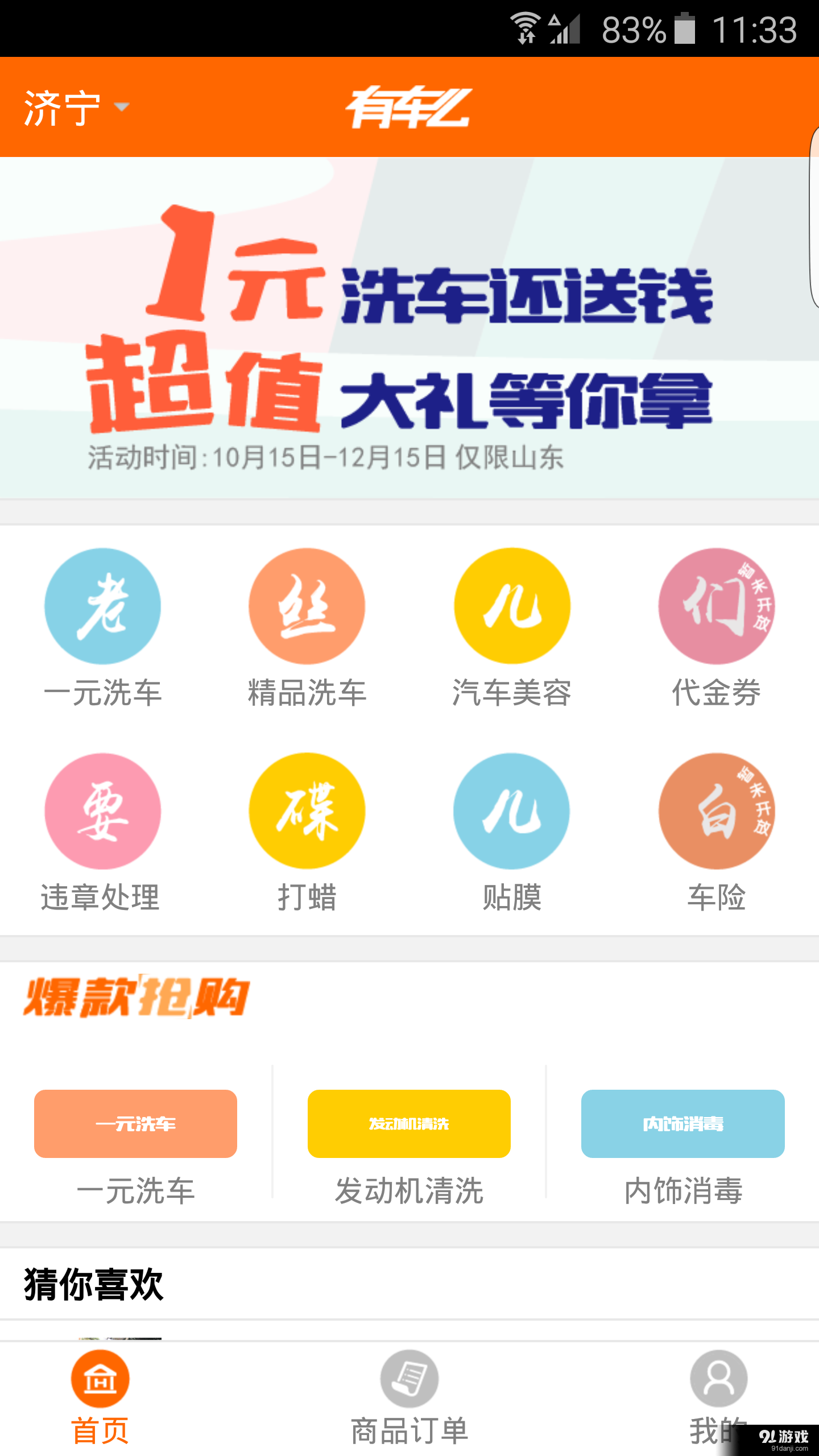Tap the 发动机清洗 engine cleaning deal

click(x=409, y=1123)
